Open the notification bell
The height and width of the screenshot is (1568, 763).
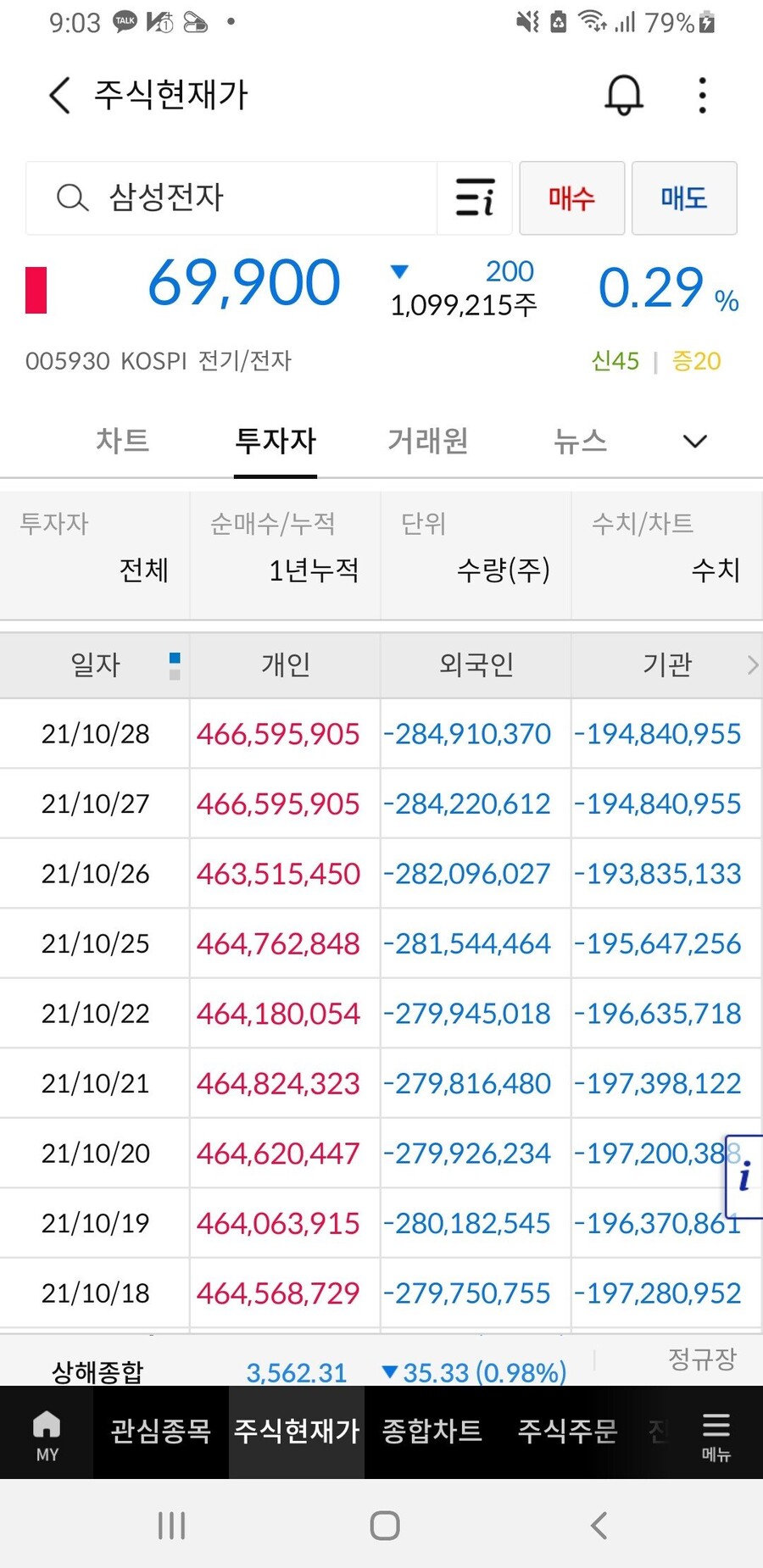point(623,95)
